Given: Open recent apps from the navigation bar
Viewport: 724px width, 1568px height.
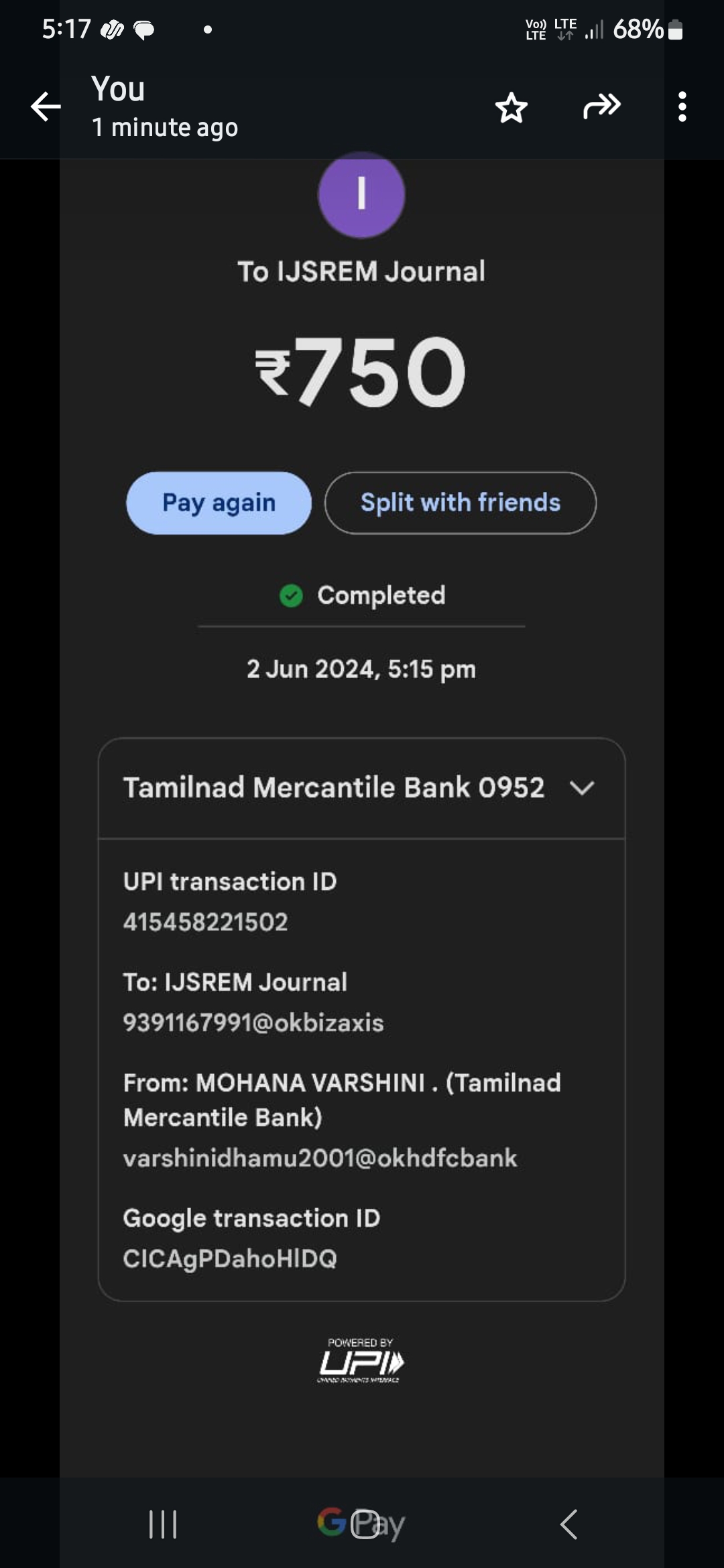Looking at the screenshot, I should pyautogui.click(x=163, y=1524).
